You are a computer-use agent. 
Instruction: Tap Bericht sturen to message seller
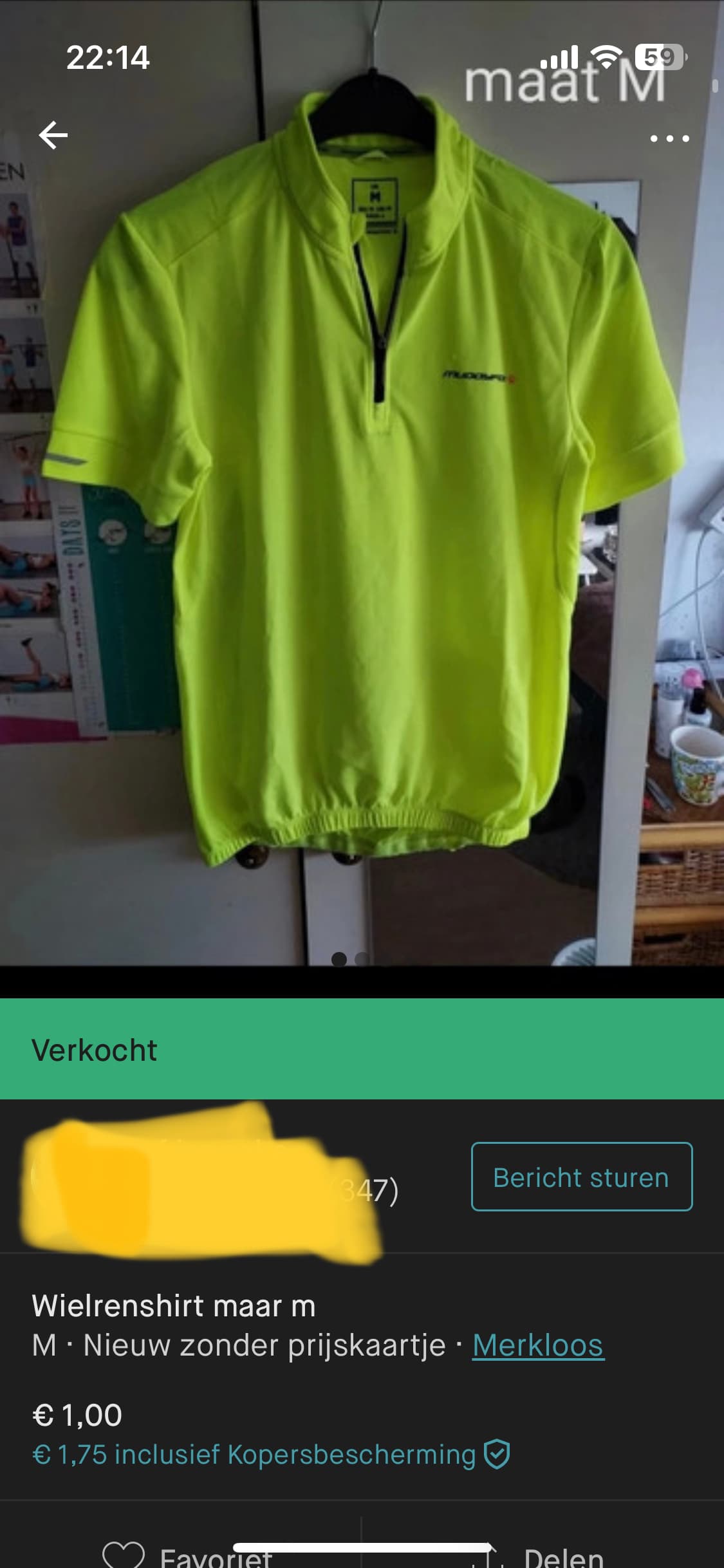(x=582, y=1177)
